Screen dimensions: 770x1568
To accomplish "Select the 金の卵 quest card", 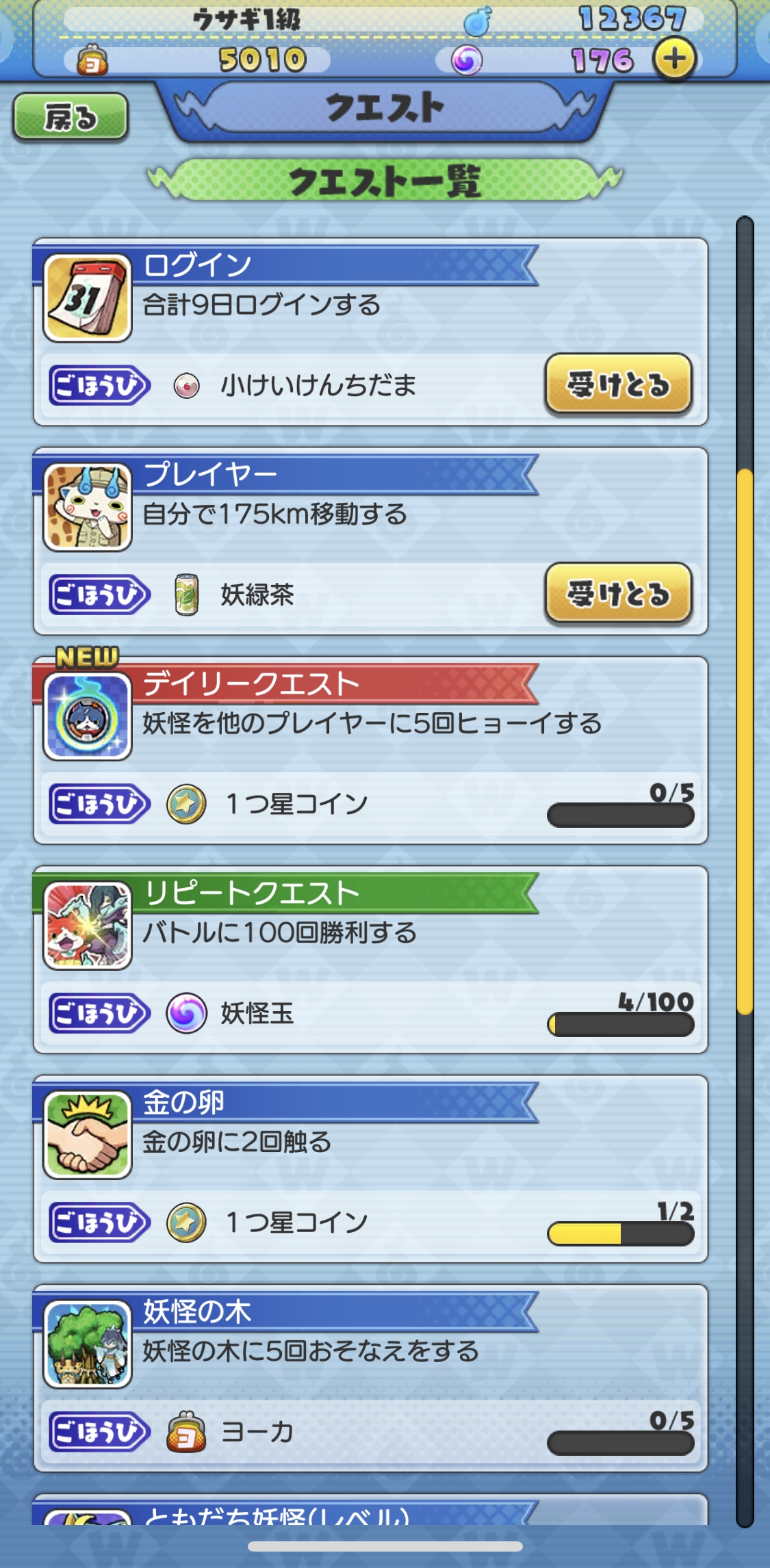I will pyautogui.click(x=370, y=1168).
